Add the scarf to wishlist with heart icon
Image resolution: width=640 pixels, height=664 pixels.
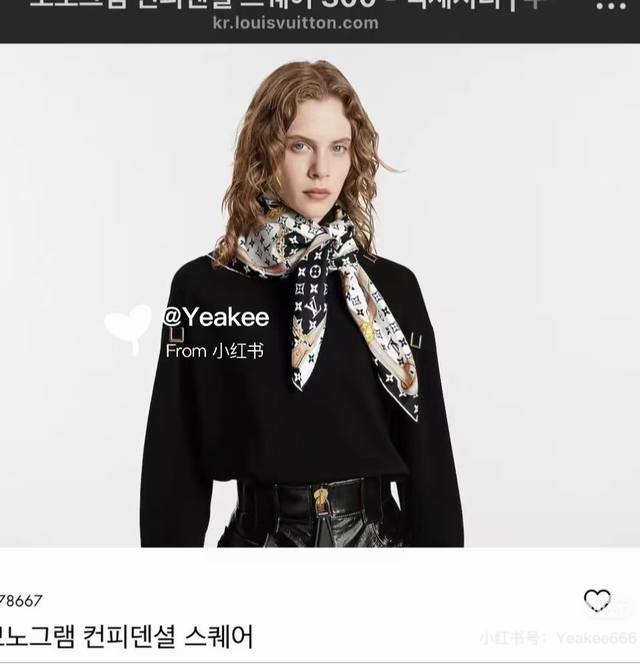(x=597, y=600)
